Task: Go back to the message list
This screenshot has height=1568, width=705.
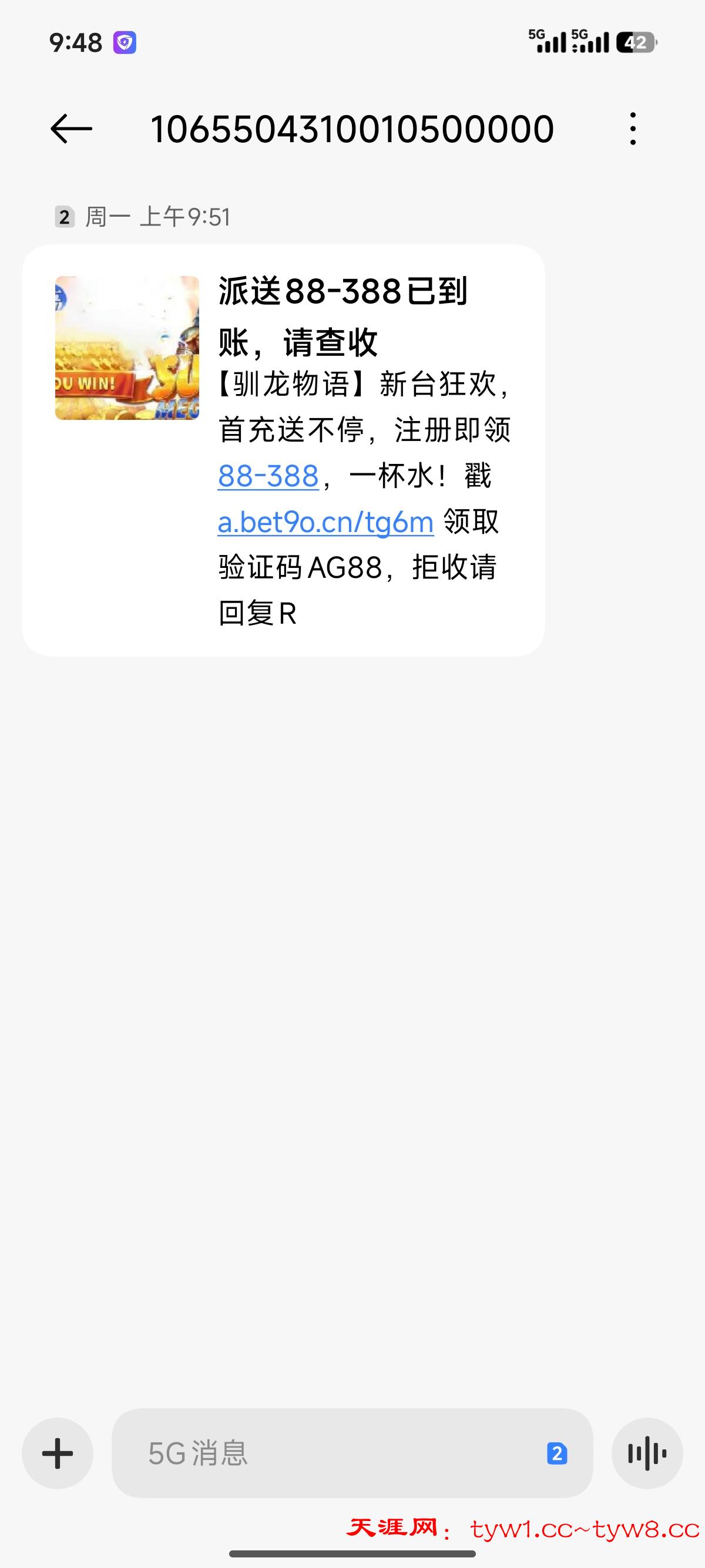Action: pos(71,129)
